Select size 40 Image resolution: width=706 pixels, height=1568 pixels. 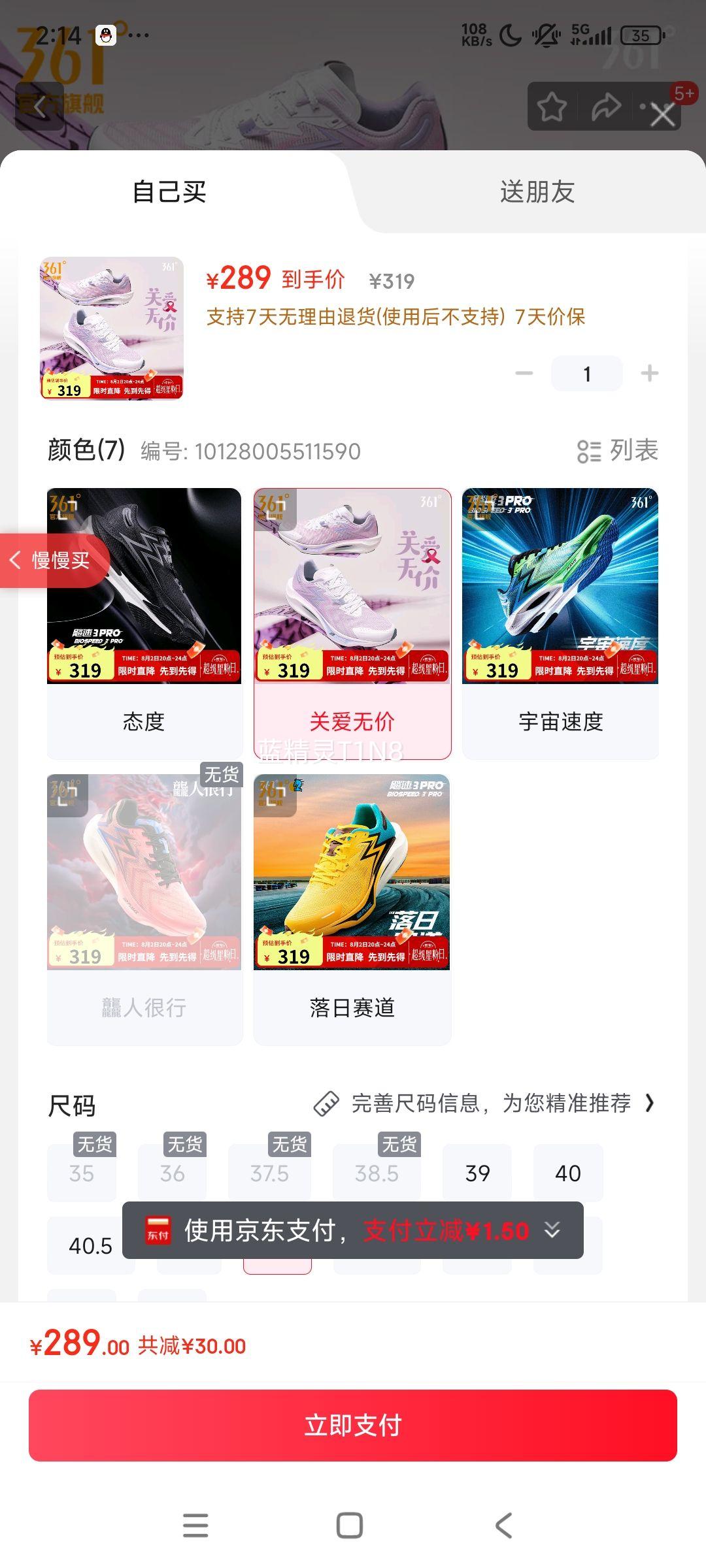568,1173
